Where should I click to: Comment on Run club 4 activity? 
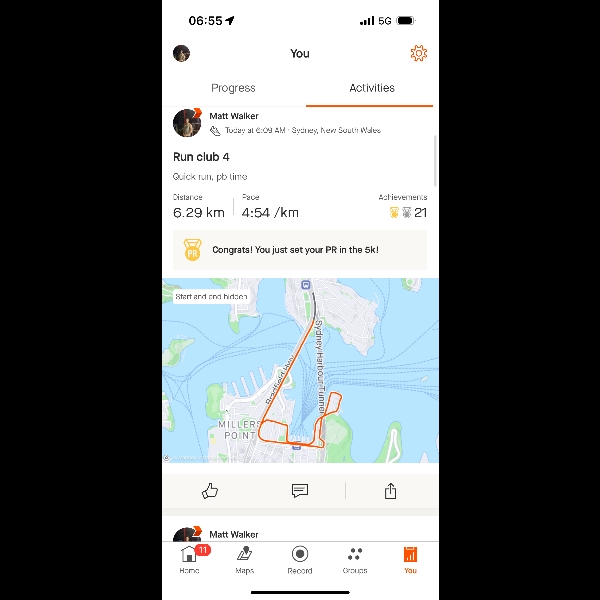click(x=299, y=491)
